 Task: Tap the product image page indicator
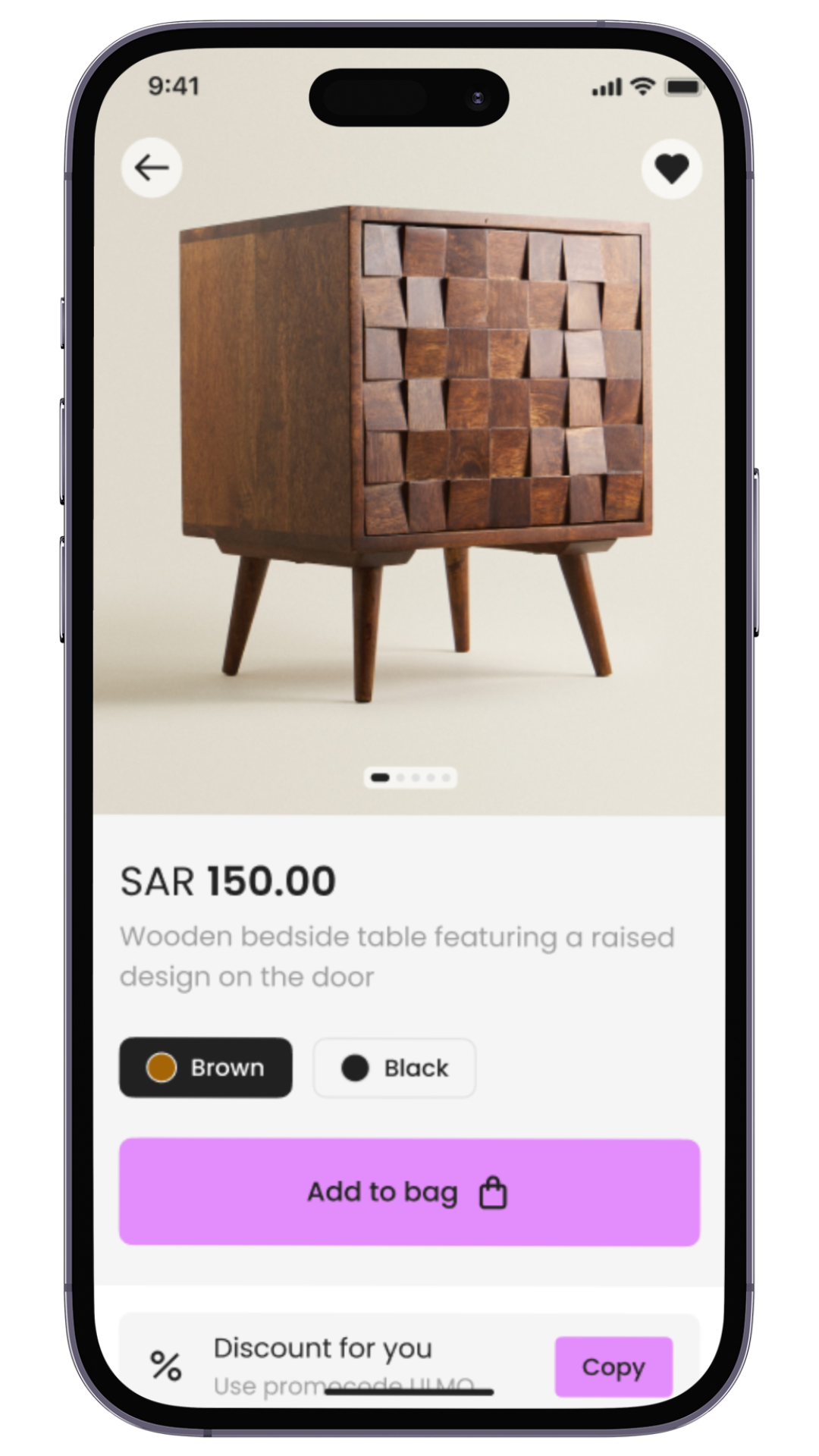(410, 777)
